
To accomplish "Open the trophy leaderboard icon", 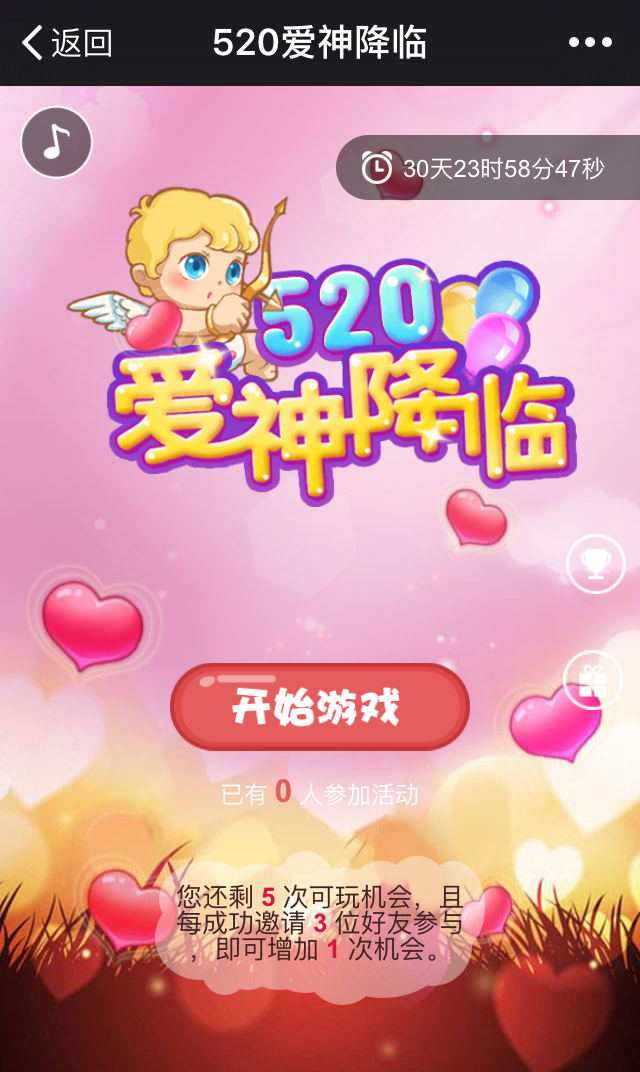I will tap(596, 564).
